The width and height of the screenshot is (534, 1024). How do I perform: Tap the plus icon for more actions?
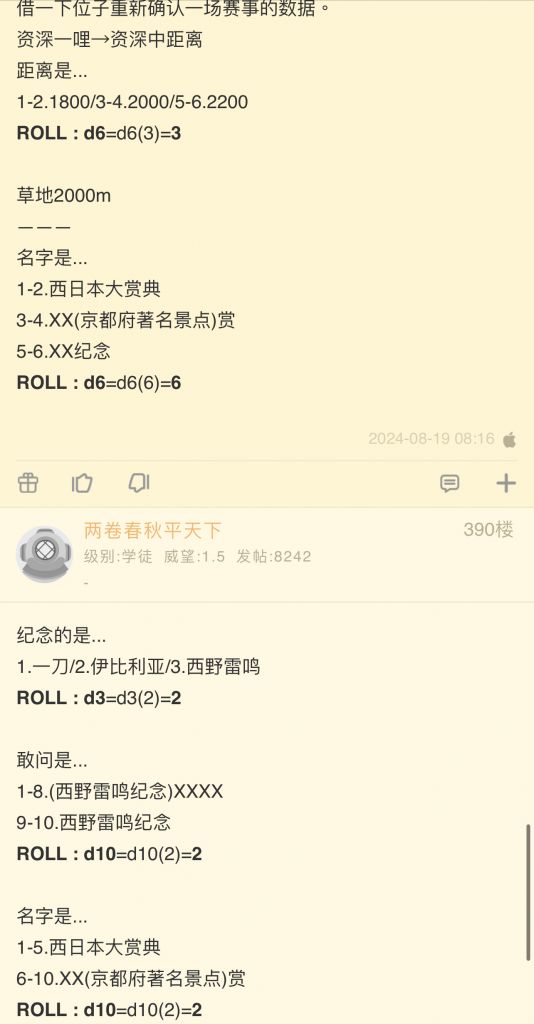[x=506, y=483]
